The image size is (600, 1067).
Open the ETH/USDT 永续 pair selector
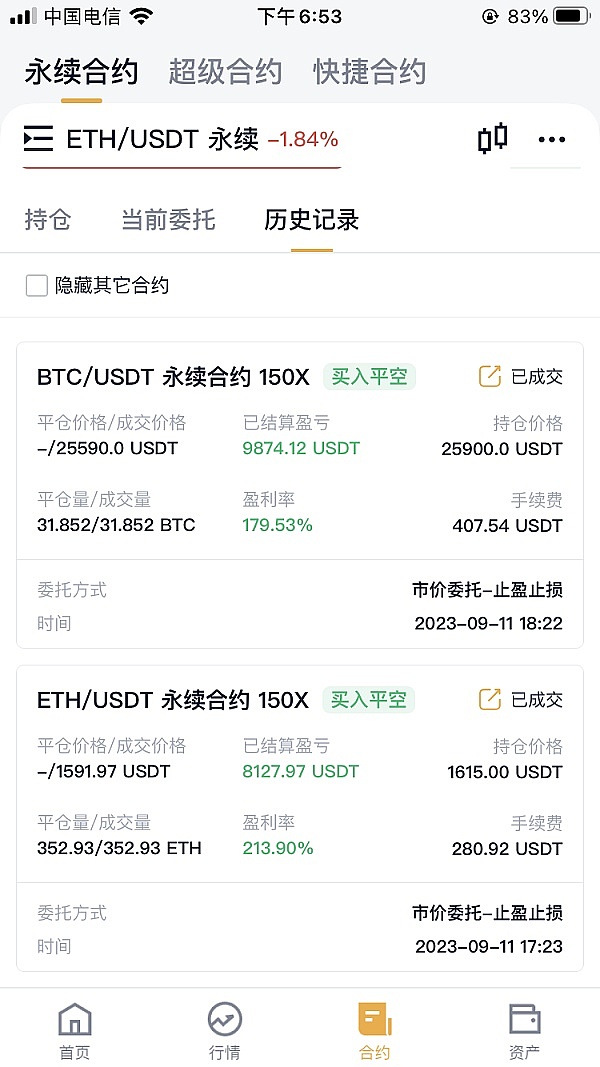pos(180,140)
